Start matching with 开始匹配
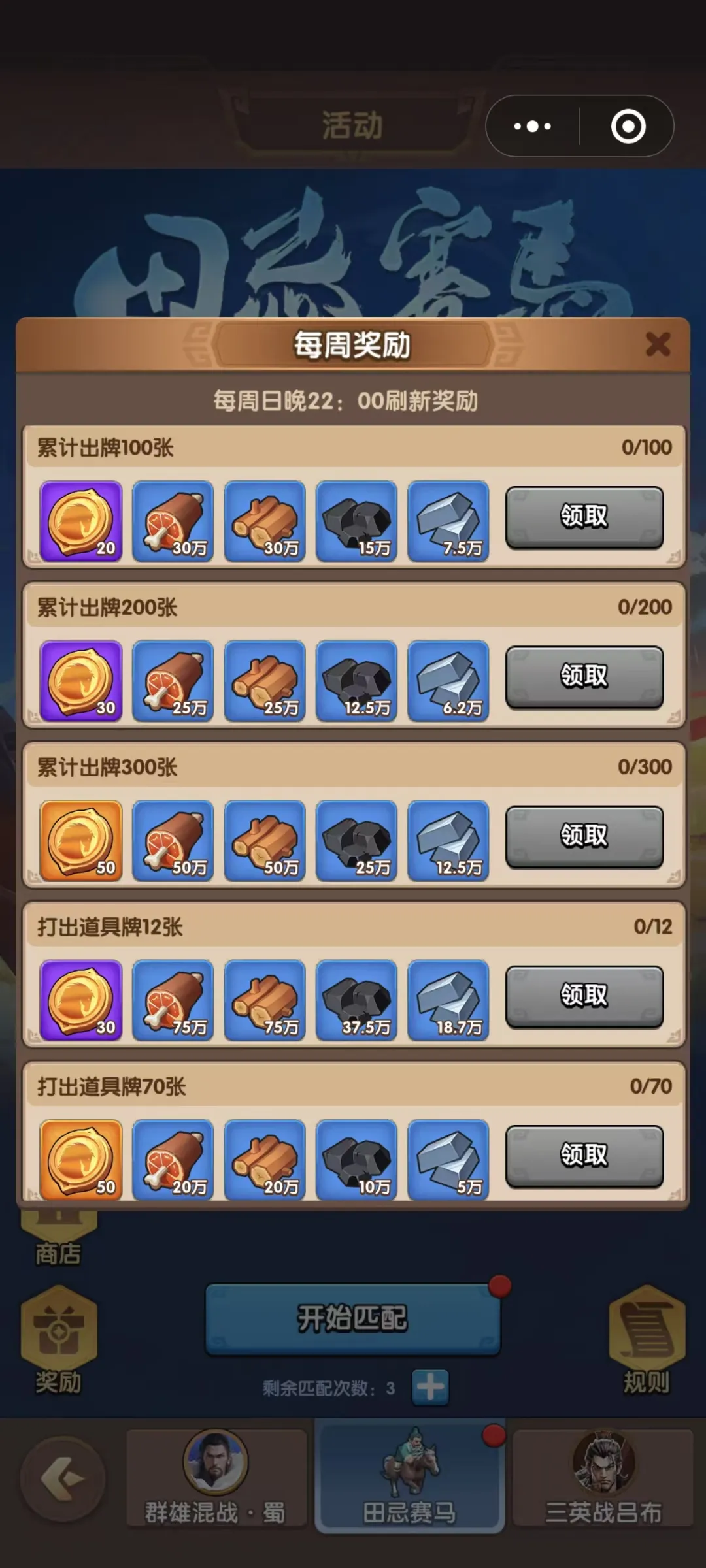 tap(353, 1318)
